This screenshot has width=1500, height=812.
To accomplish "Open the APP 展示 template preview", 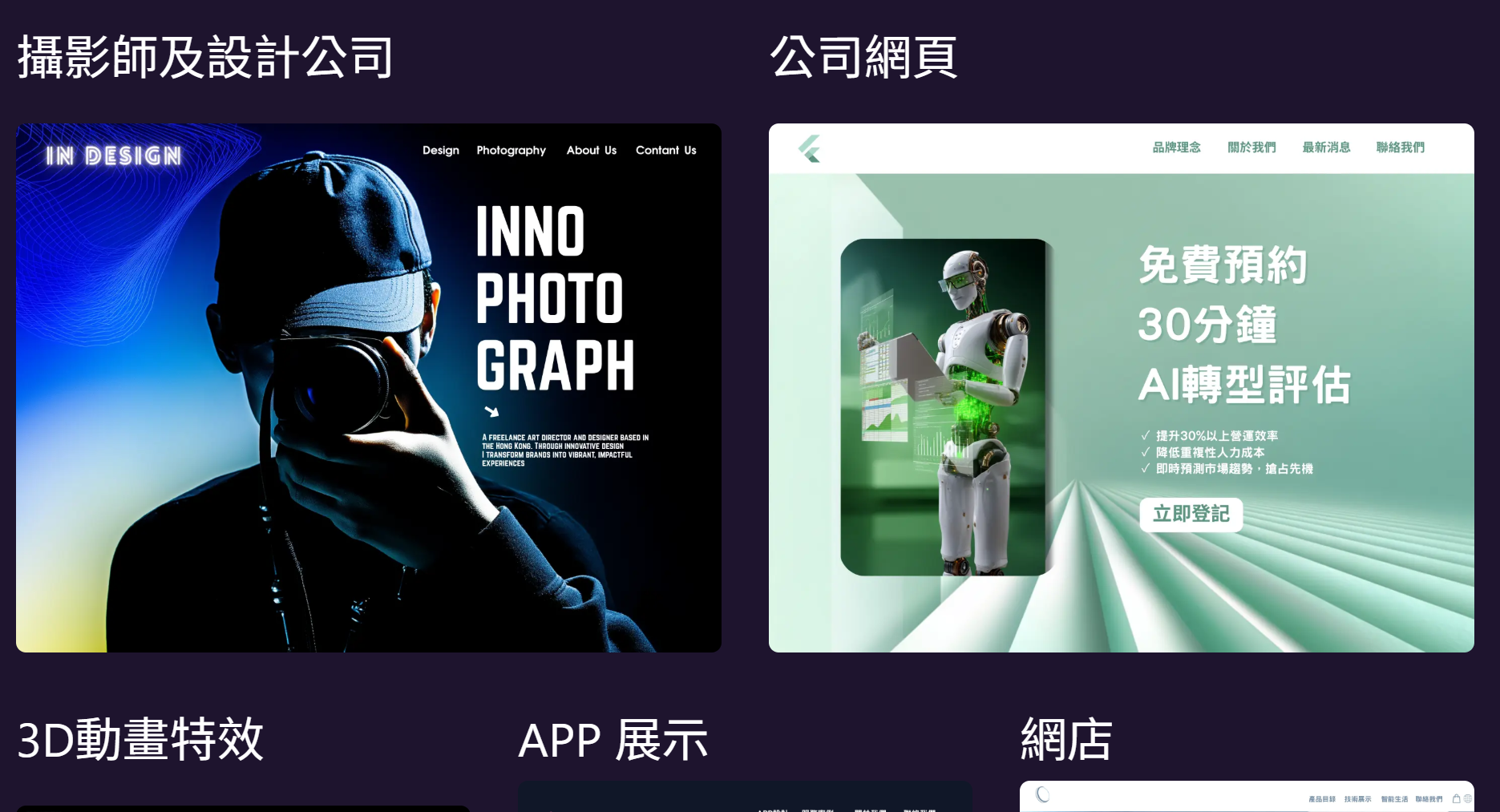I will [x=744, y=798].
